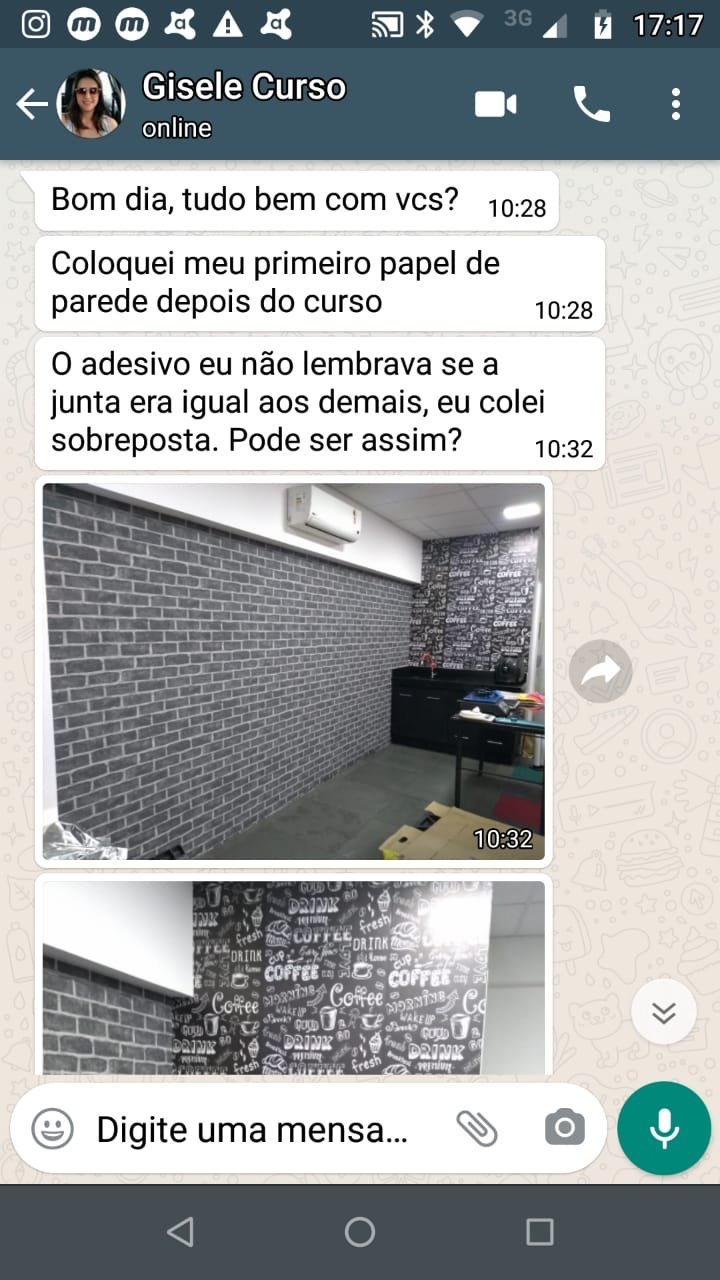
Task: Expand Gisele Curso's contact details
Action: pyautogui.click(x=242, y=88)
